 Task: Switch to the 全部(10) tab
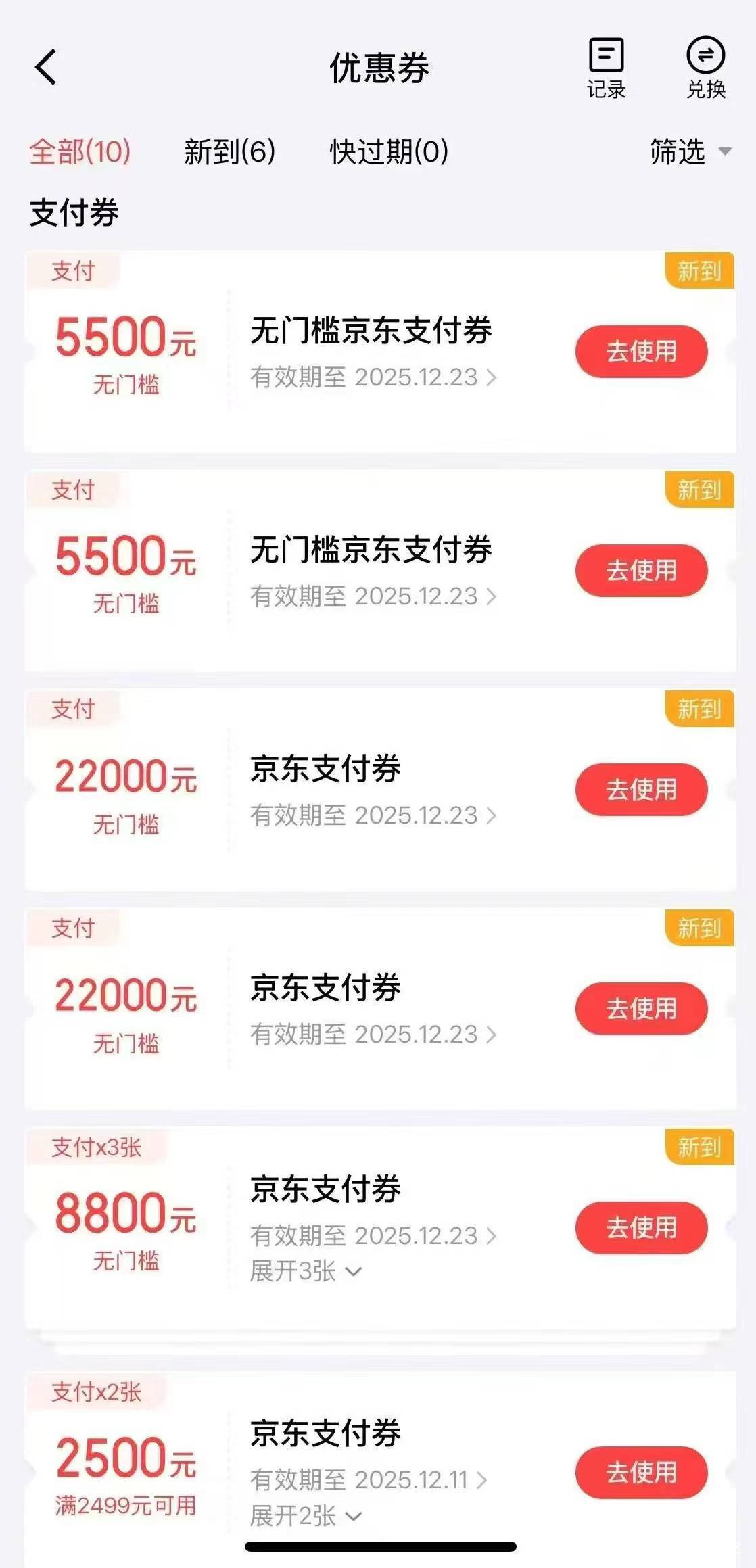point(80,151)
